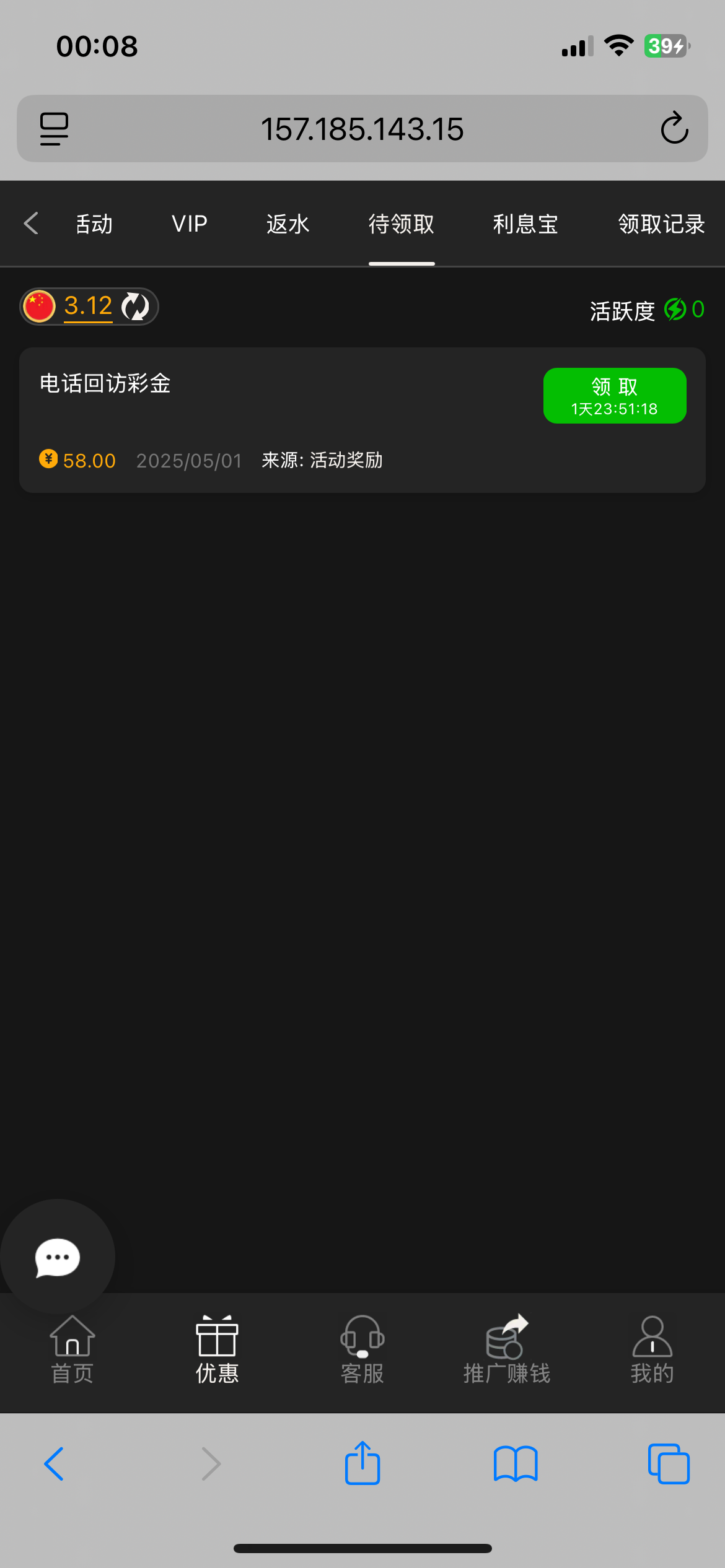Image resolution: width=725 pixels, height=1568 pixels.
Task: Claim the 电话回访彩金 bonus with 领取
Action: tap(614, 396)
